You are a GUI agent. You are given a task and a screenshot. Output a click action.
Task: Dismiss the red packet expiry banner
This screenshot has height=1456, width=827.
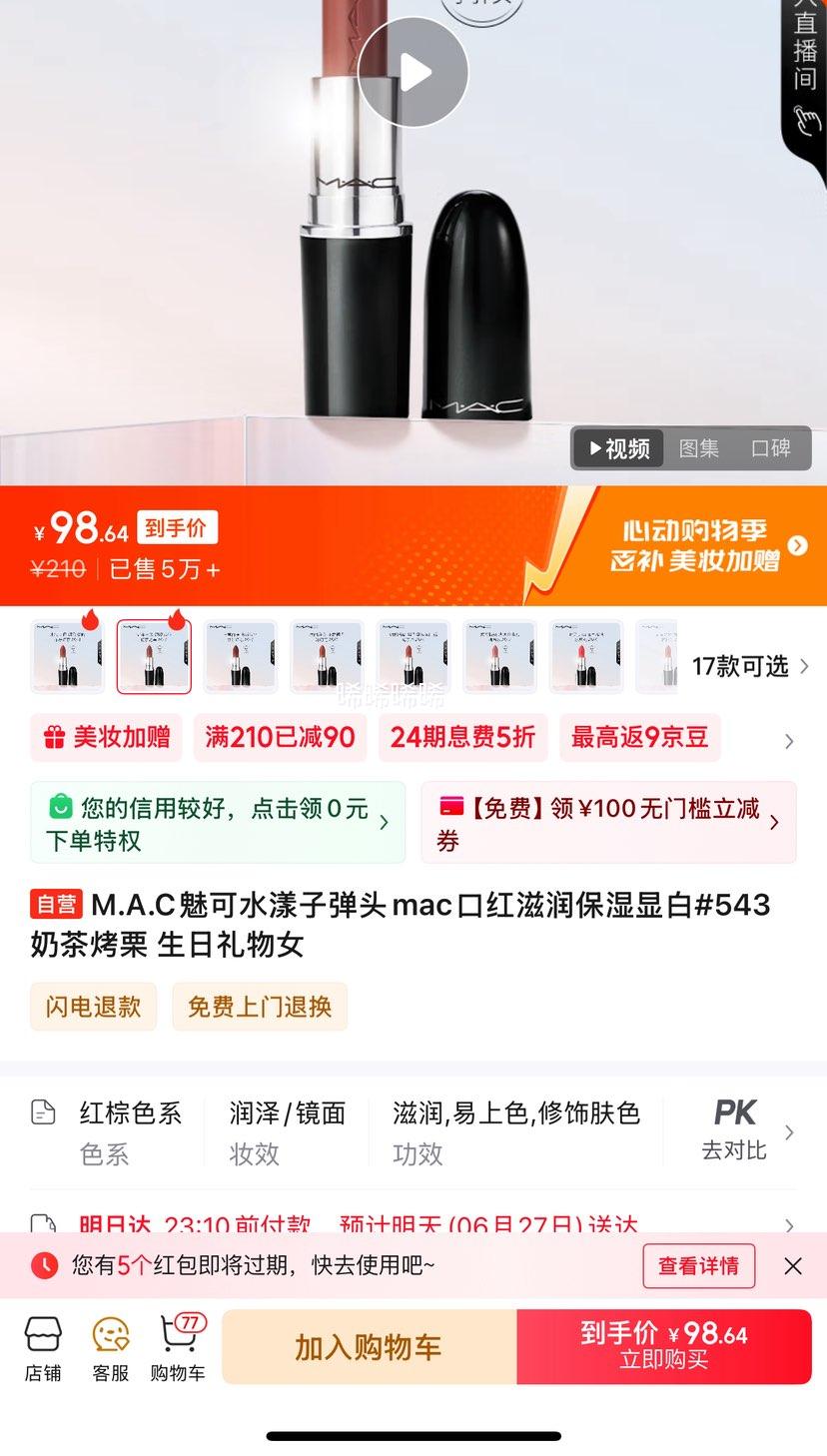(793, 1265)
